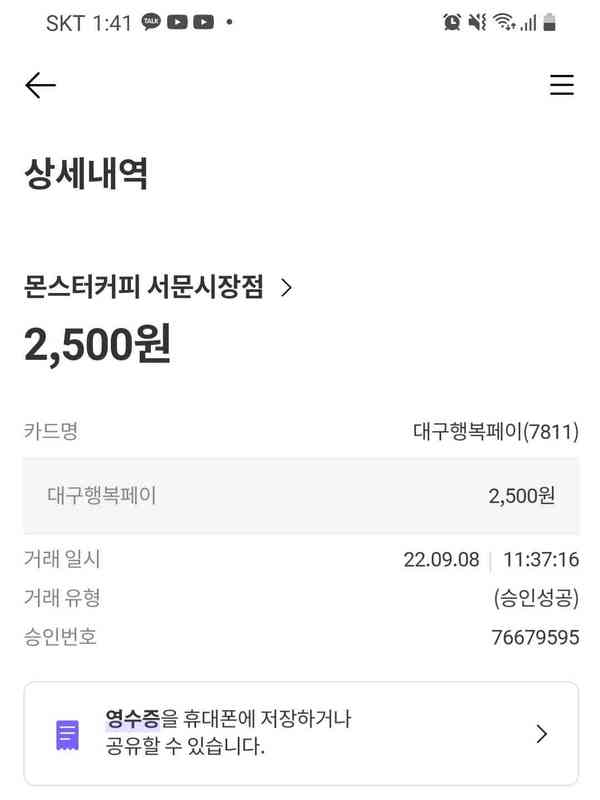Screen dimensions: 600x800
Task: Go back using the top arrow
Action: 40,86
